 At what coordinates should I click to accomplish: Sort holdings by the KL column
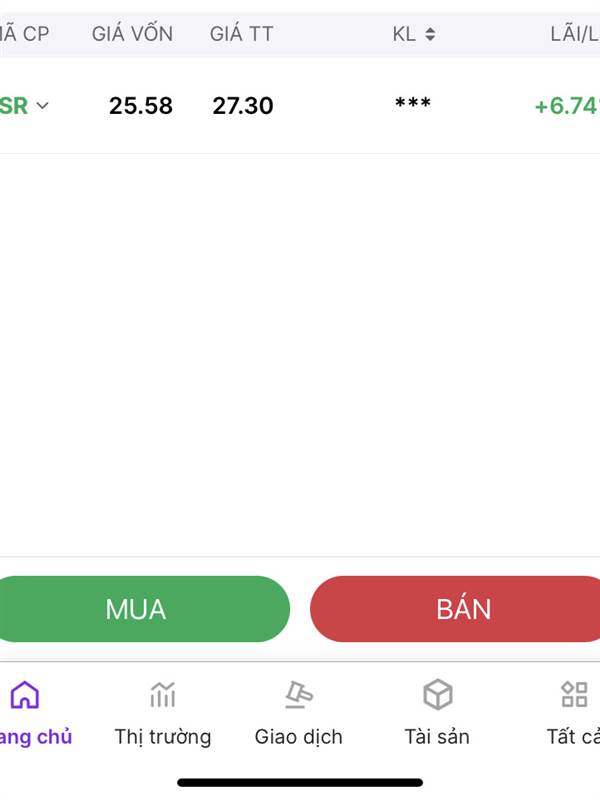coord(413,34)
